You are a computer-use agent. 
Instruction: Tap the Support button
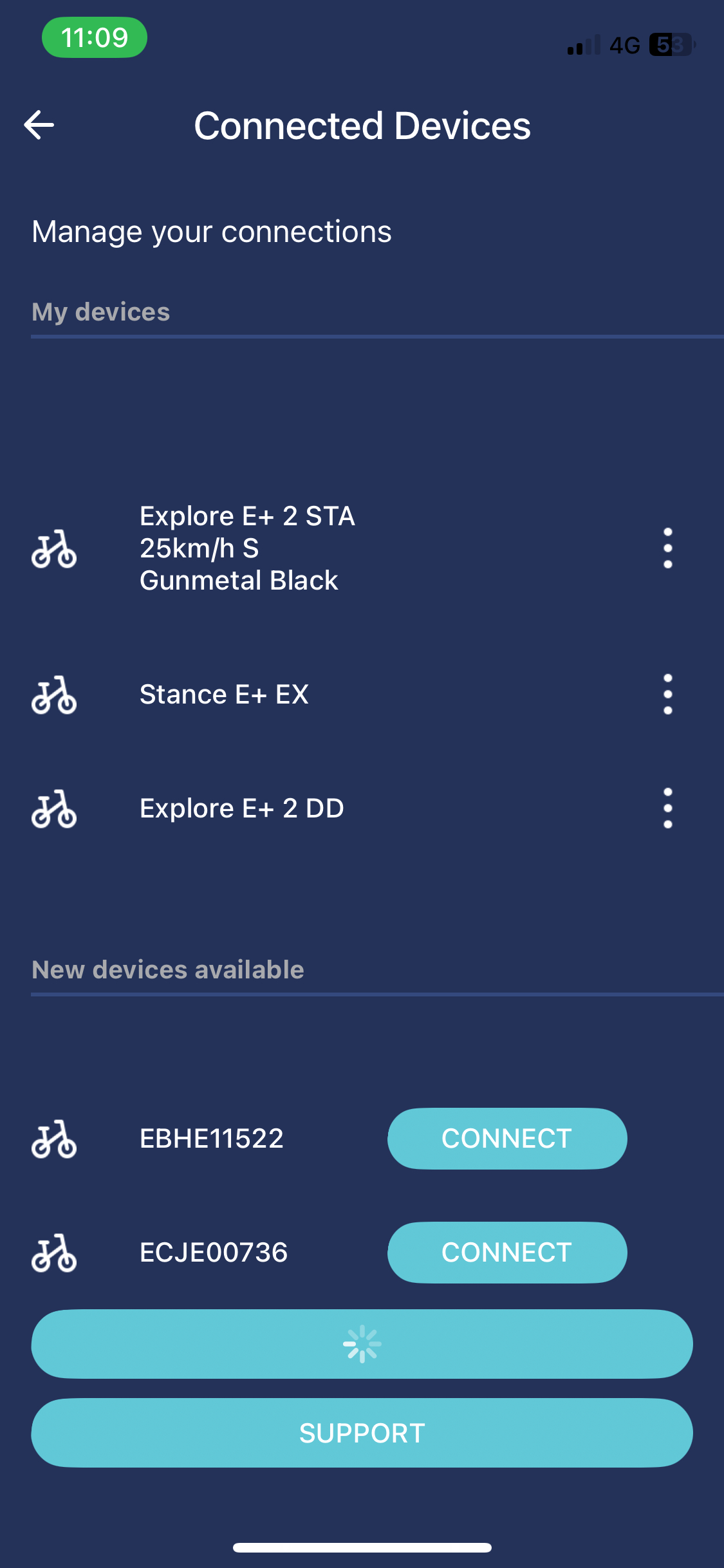point(362,1433)
